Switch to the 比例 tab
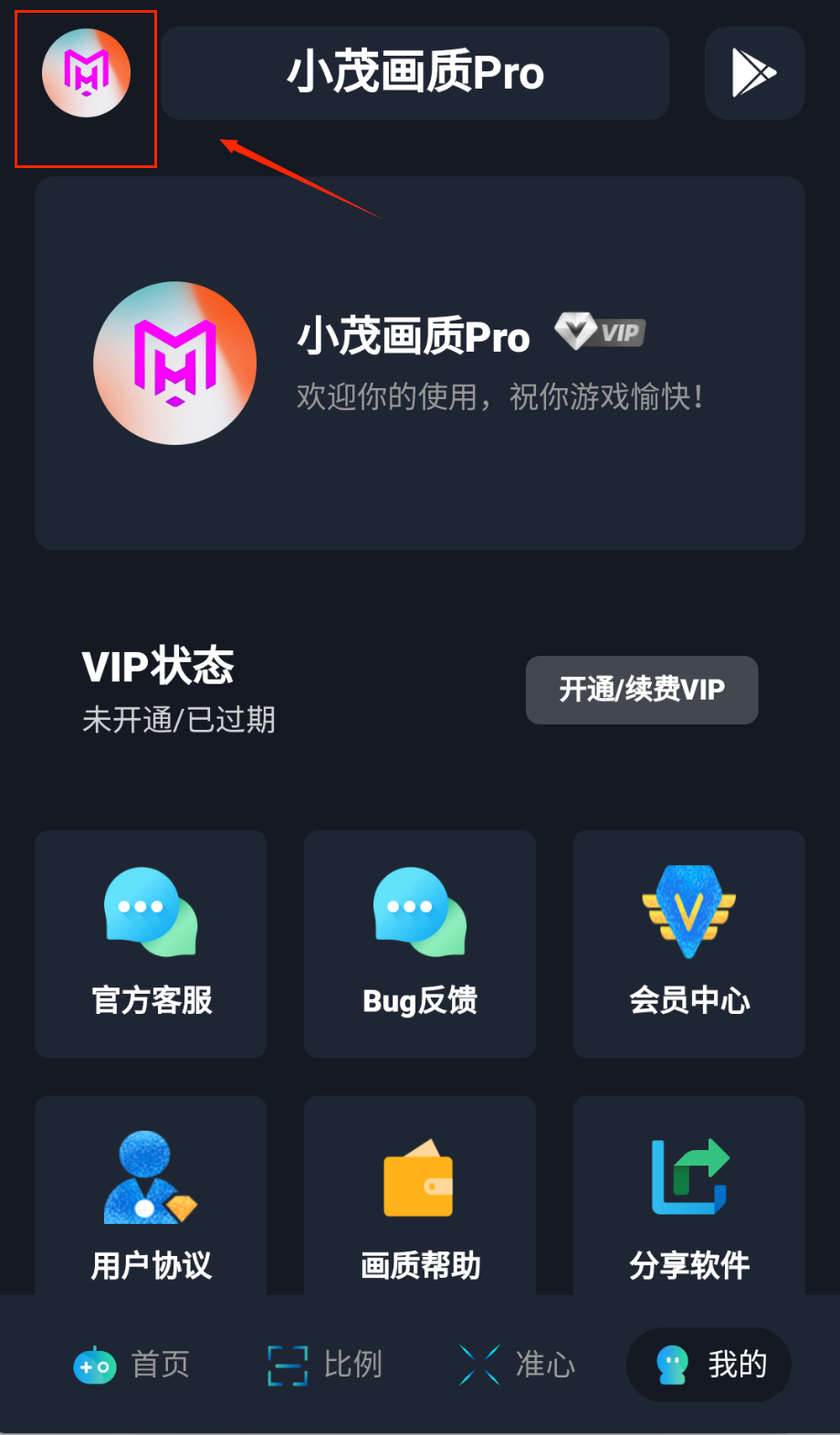840x1435 pixels. pyautogui.click(x=326, y=1365)
